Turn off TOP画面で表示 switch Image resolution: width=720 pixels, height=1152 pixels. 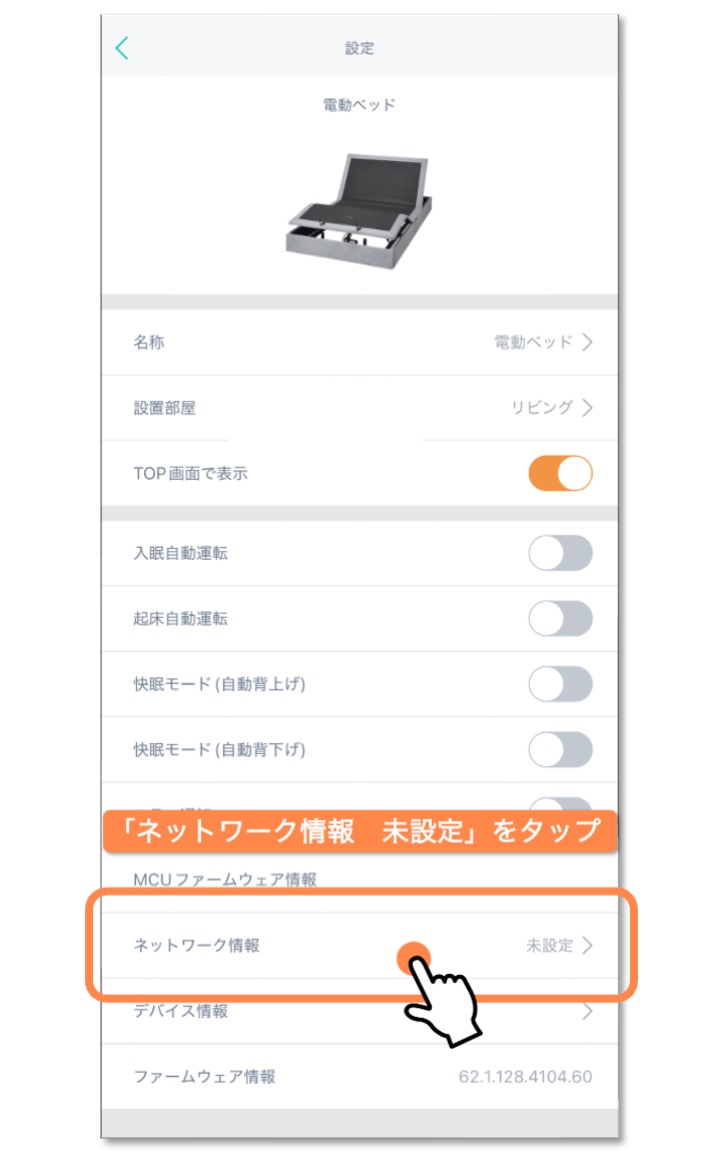click(560, 473)
